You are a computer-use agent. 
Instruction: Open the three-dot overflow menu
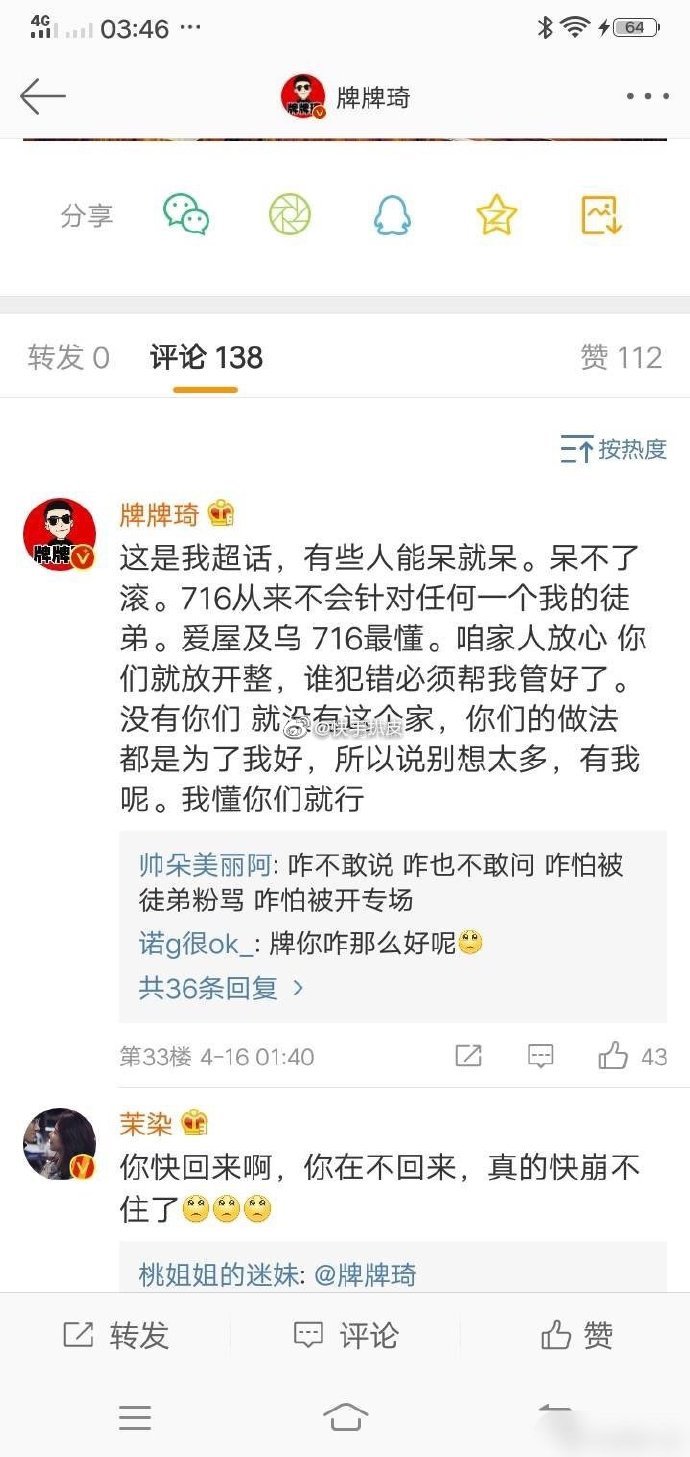(x=647, y=97)
